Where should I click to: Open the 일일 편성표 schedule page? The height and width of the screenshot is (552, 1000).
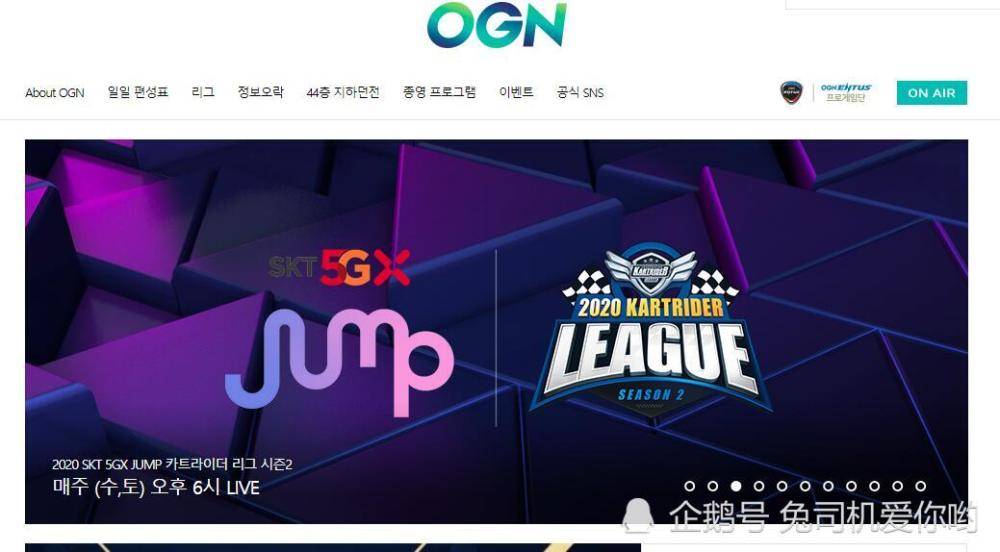pyautogui.click(x=138, y=92)
